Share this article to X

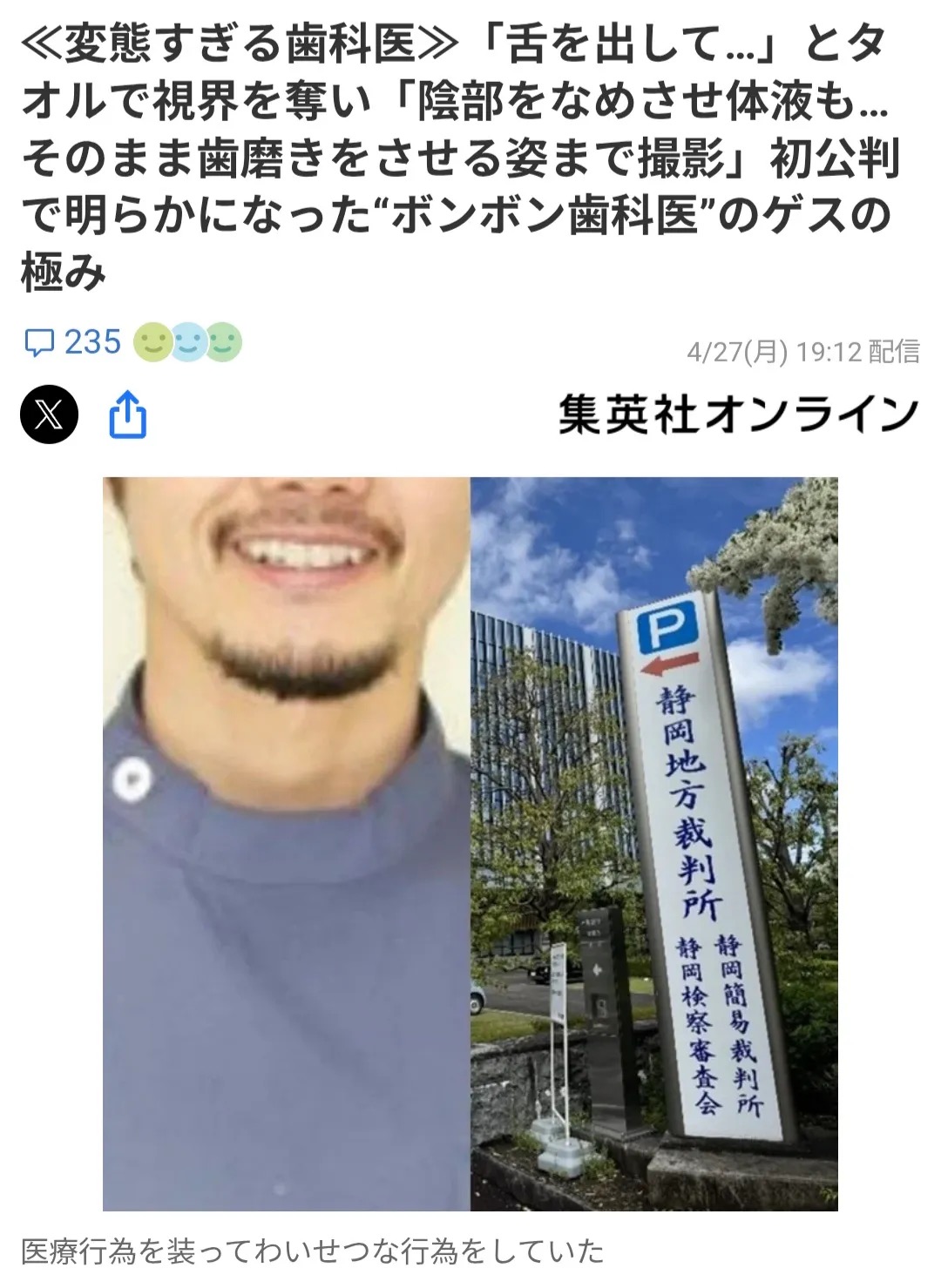coord(50,416)
